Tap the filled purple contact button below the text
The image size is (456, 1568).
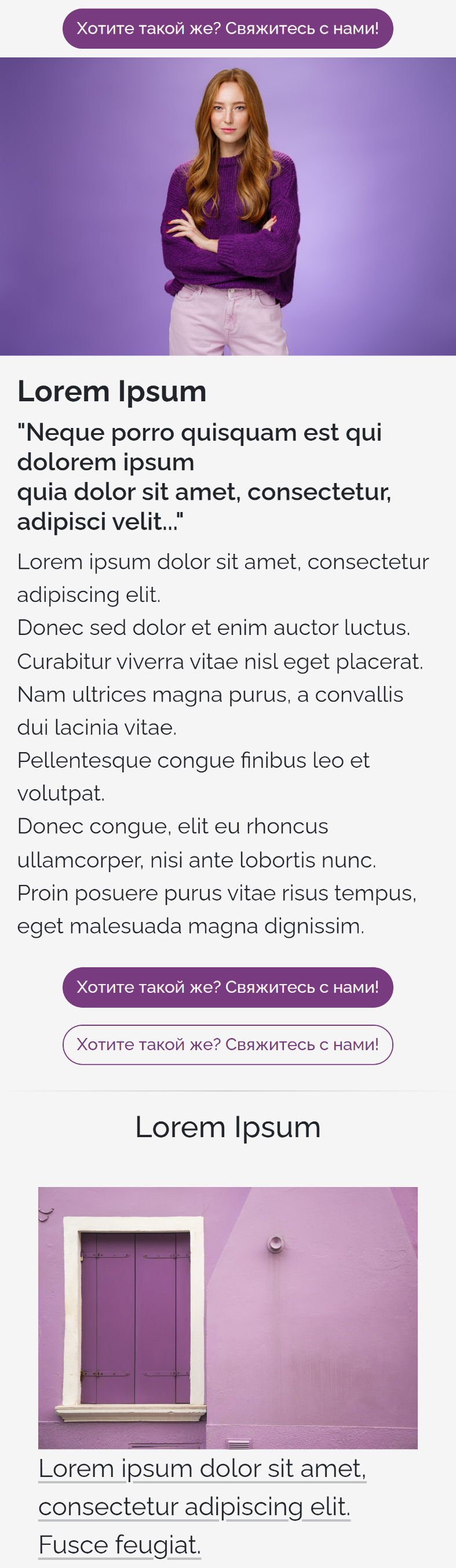(x=227, y=988)
